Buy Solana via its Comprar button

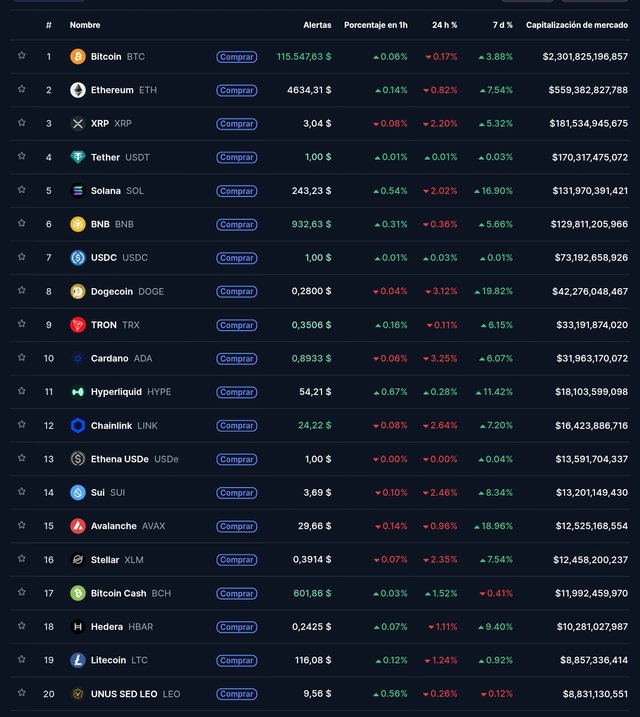236,191
